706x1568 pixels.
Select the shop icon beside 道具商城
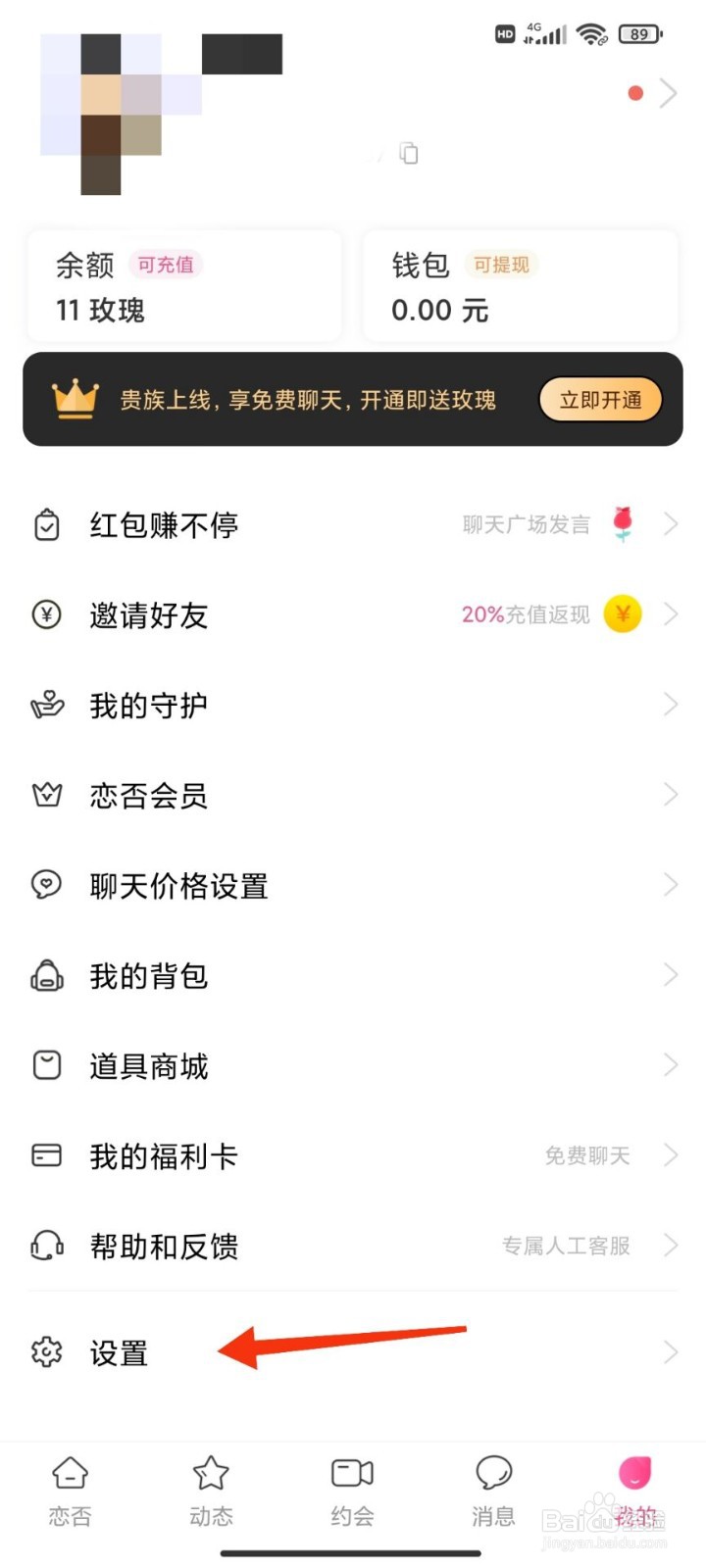tap(45, 1065)
